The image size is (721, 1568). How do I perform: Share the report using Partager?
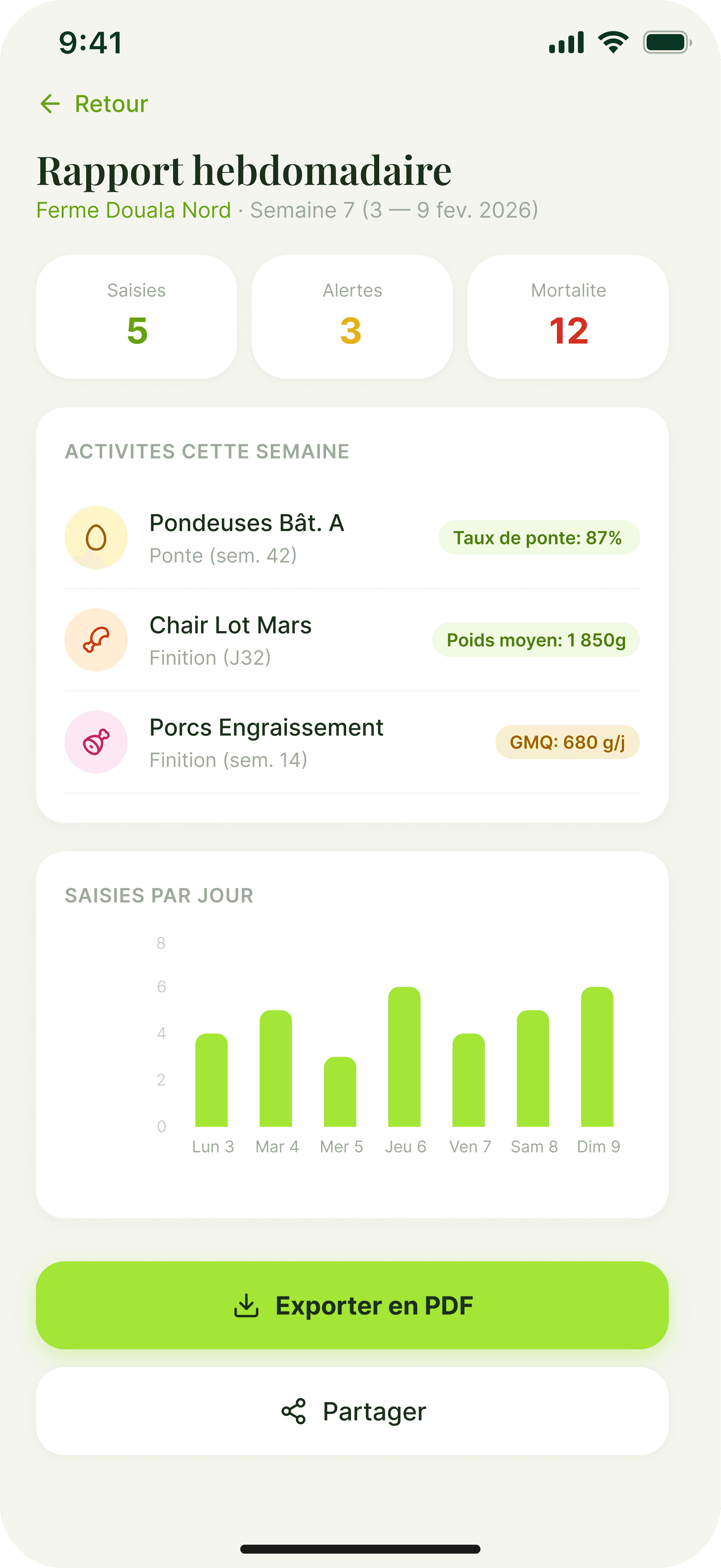(352, 1412)
